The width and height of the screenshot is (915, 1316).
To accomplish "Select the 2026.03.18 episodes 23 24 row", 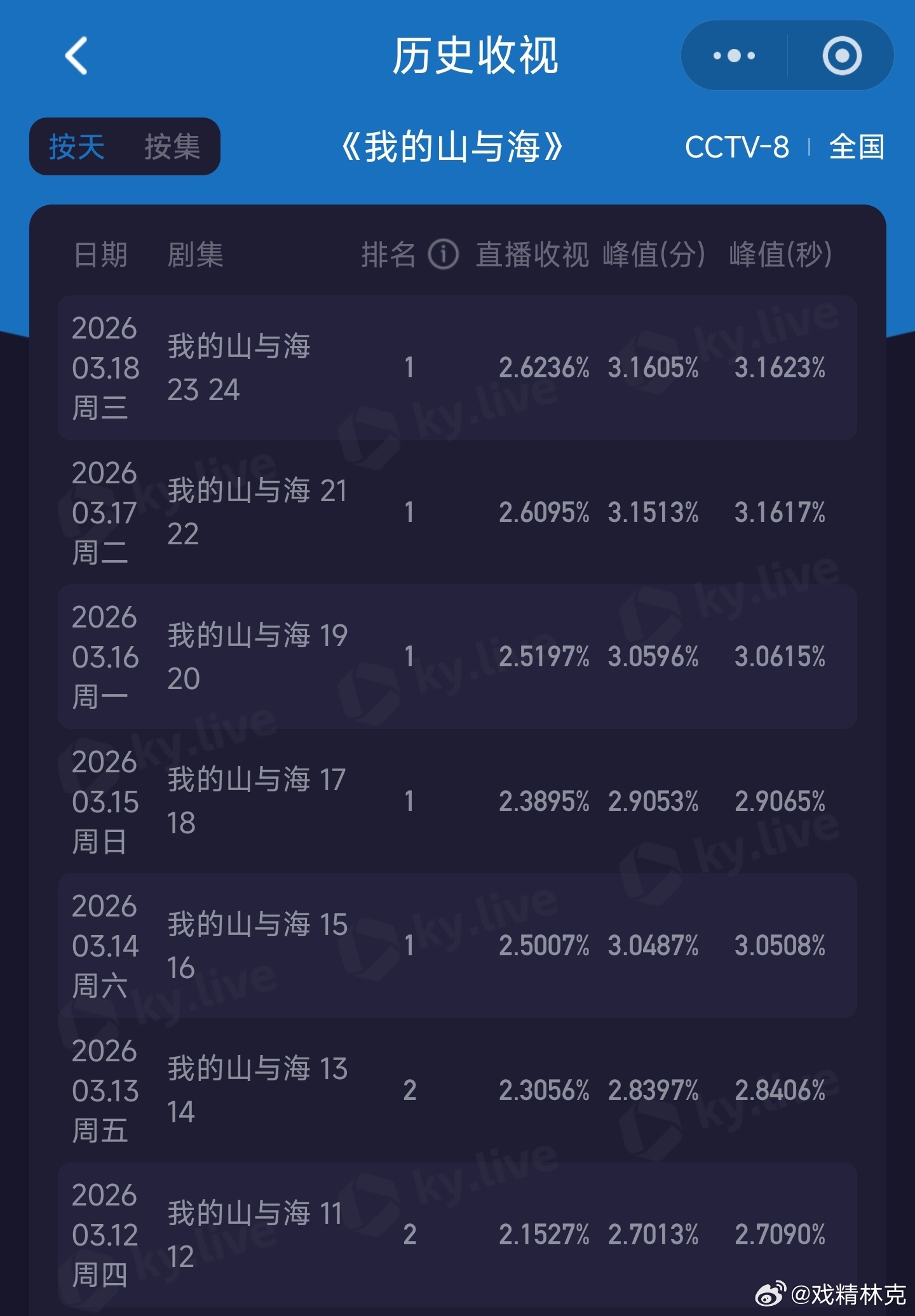I will pyautogui.click(x=457, y=366).
